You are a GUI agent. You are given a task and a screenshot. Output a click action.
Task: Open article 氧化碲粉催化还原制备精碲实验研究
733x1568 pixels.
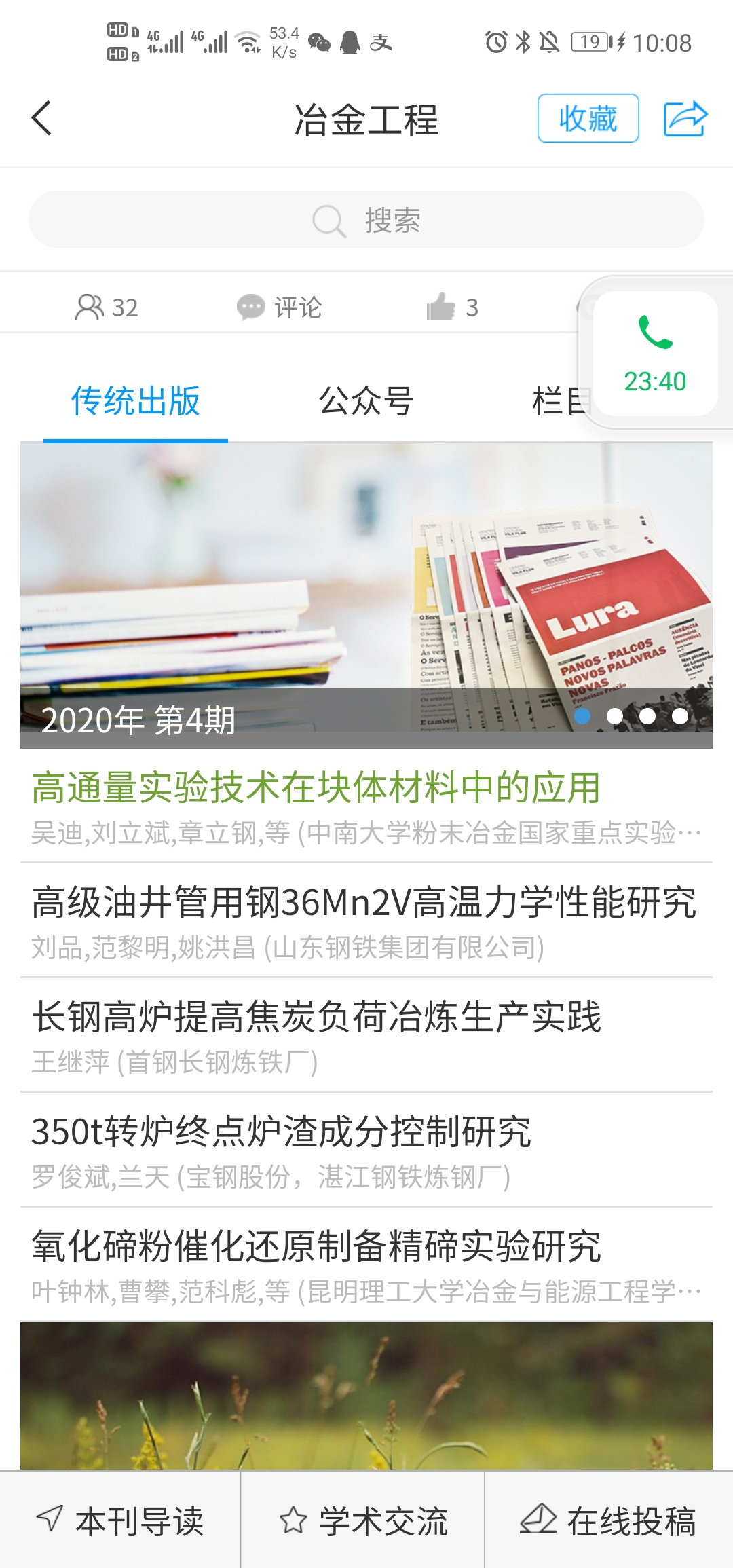point(366,1265)
